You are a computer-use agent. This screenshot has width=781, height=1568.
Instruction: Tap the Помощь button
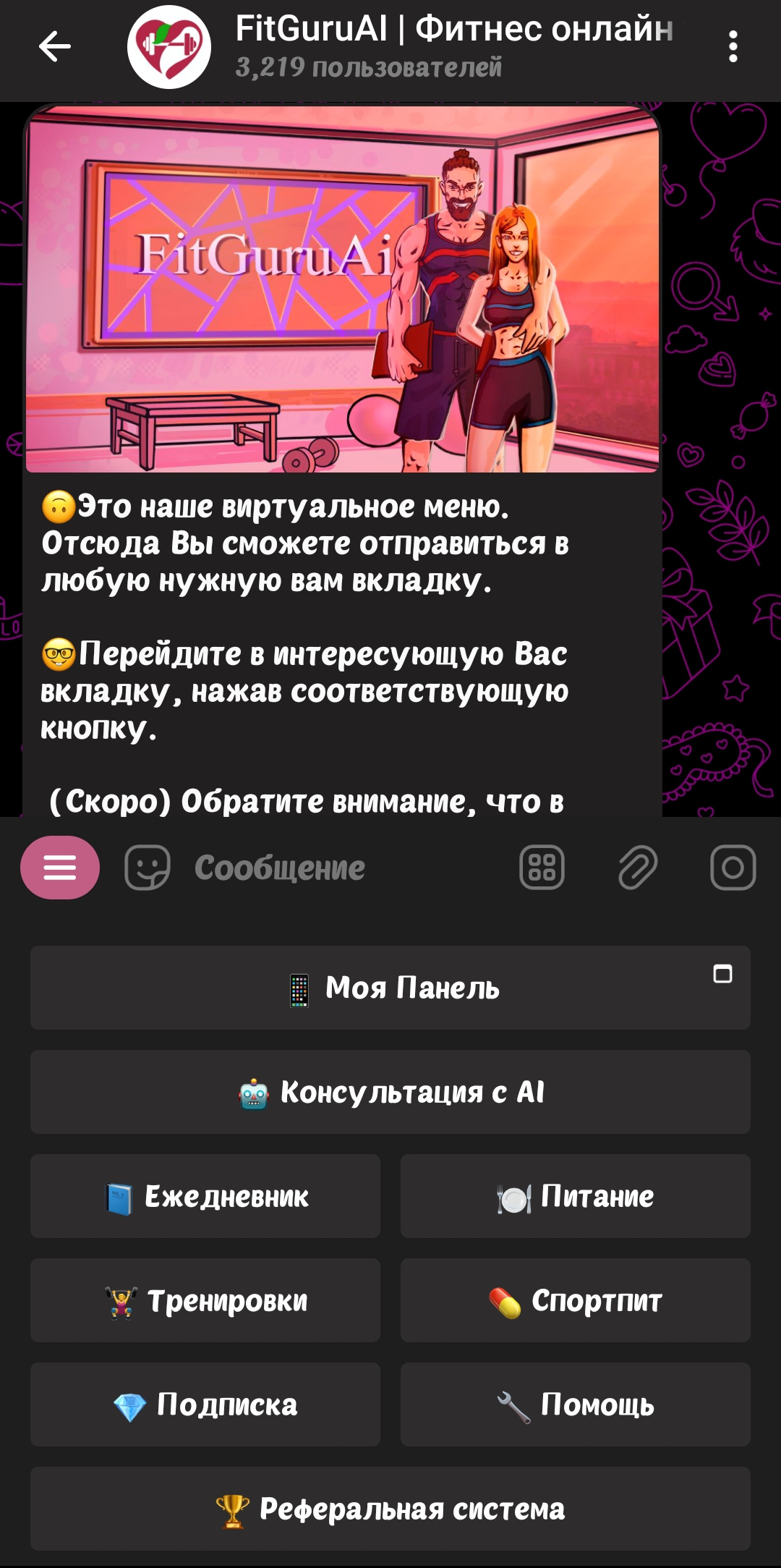pyautogui.click(x=576, y=1404)
